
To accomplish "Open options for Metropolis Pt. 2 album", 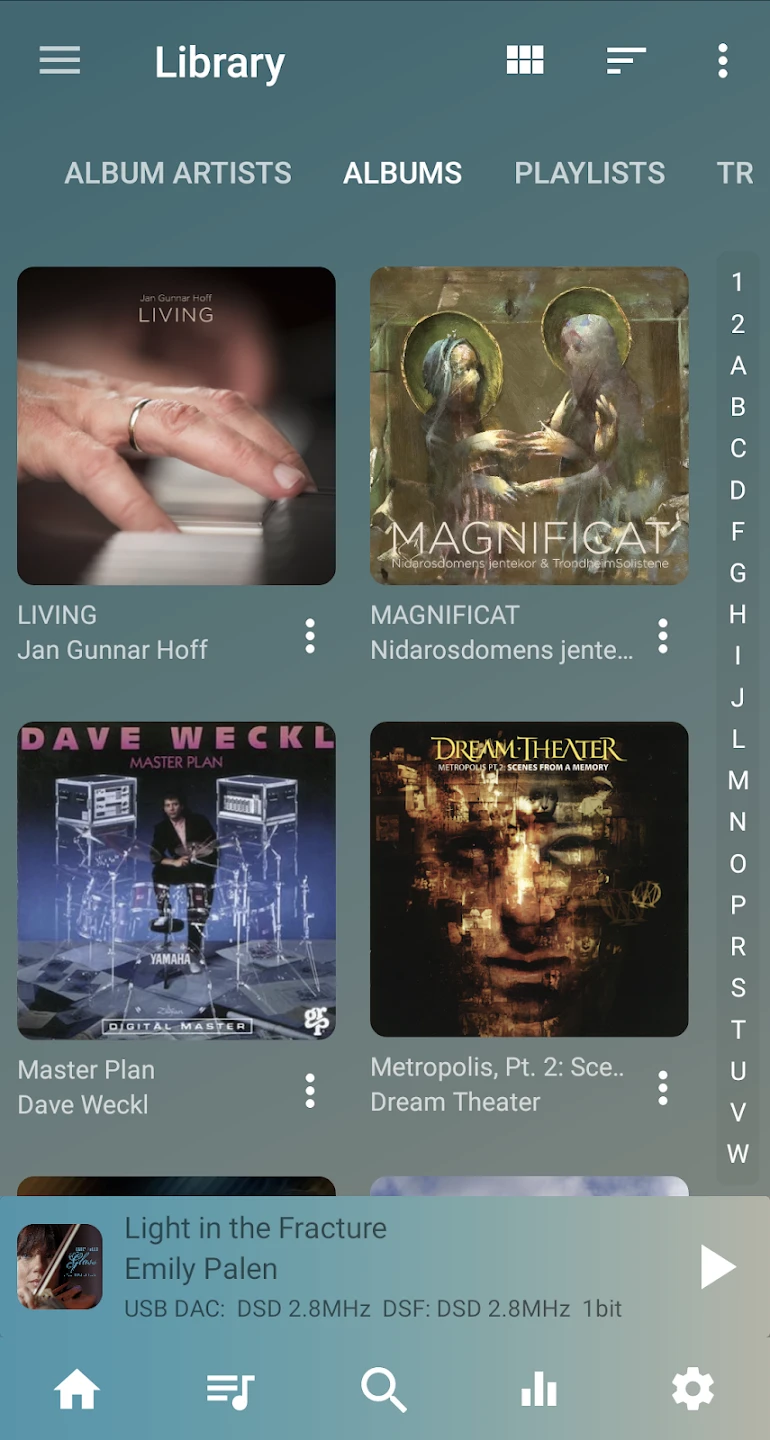I will click(x=663, y=1088).
